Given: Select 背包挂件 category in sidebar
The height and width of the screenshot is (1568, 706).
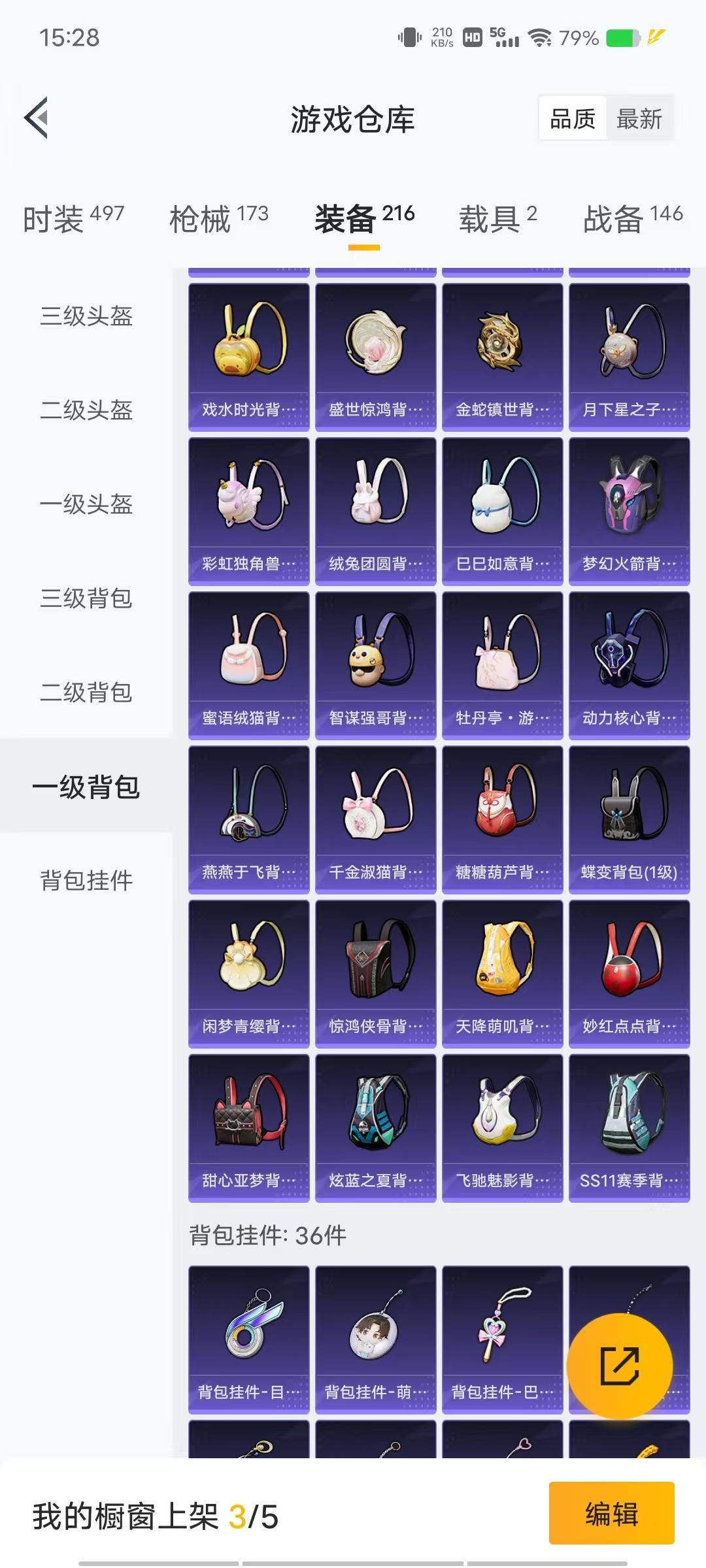Looking at the screenshot, I should 85,882.
